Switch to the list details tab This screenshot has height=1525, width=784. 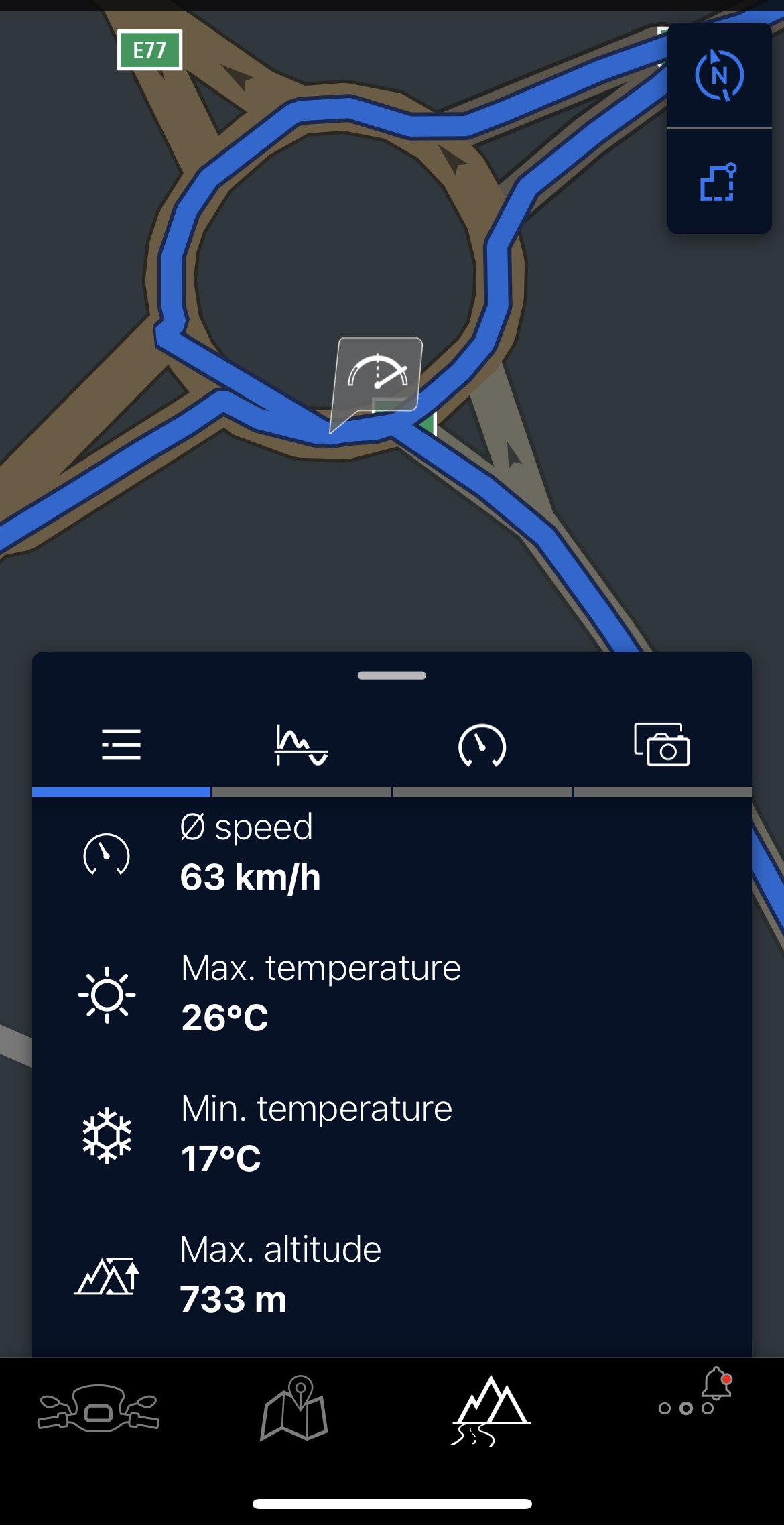click(x=121, y=745)
